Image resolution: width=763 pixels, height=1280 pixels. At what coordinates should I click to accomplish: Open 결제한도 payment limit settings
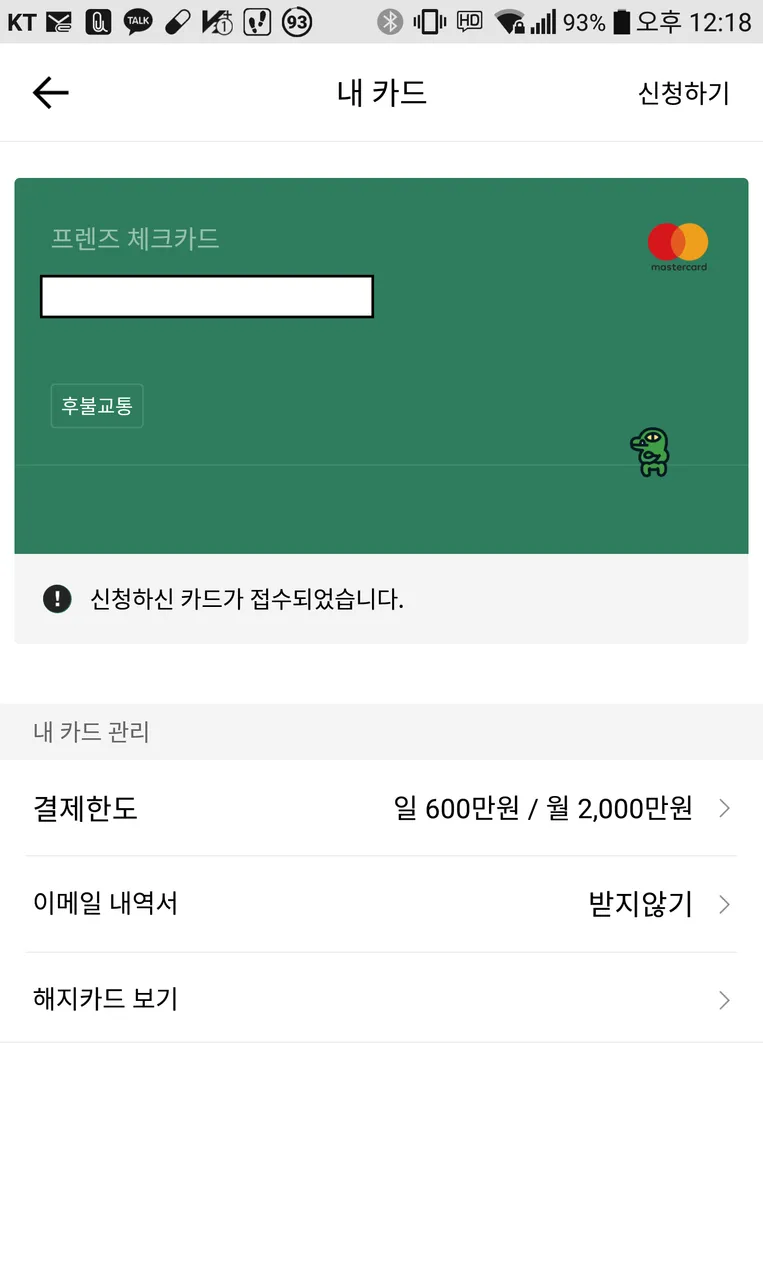pos(381,808)
